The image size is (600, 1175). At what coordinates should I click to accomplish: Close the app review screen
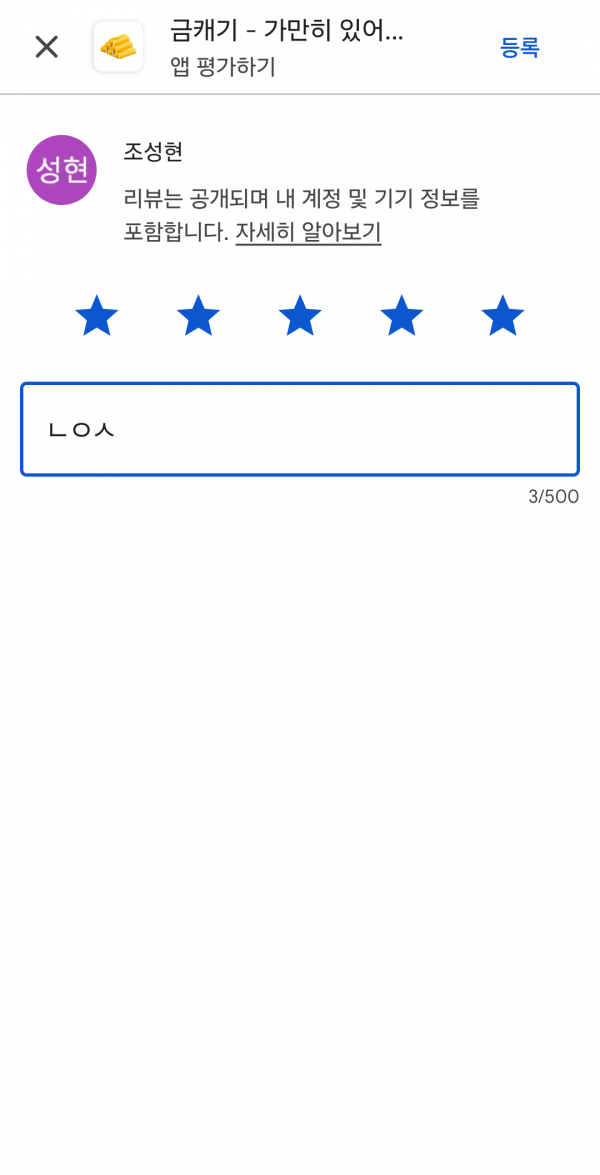tap(46, 47)
